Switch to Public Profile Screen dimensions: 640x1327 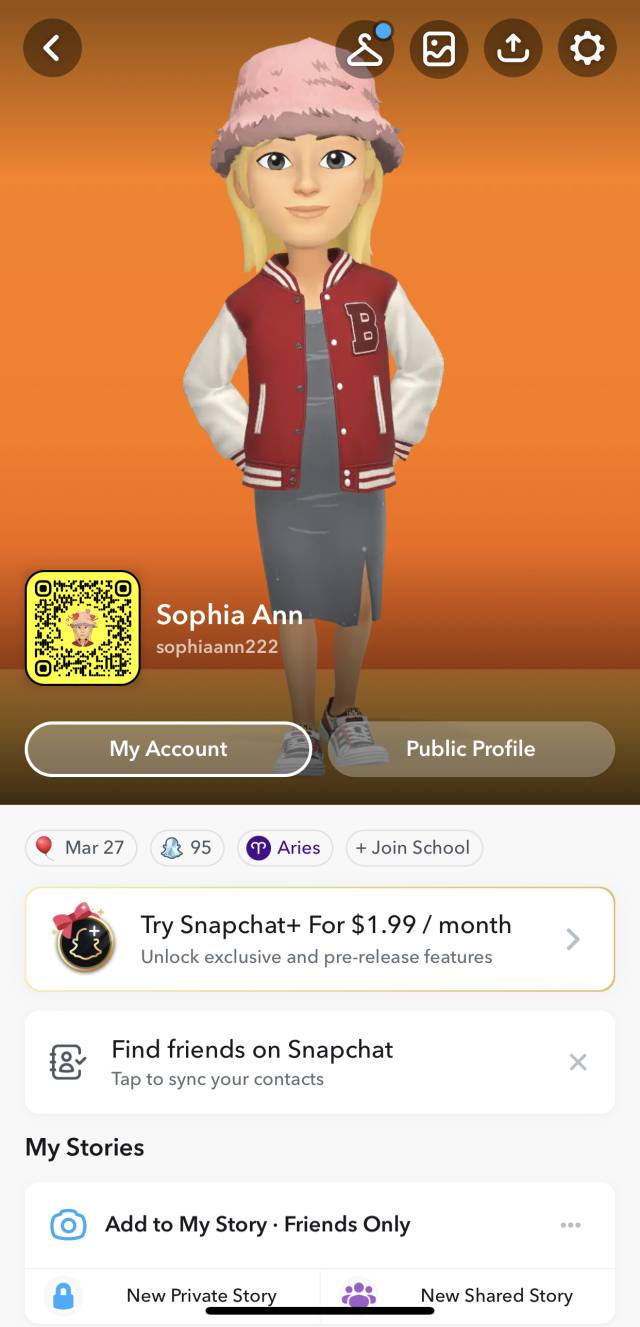click(x=471, y=749)
